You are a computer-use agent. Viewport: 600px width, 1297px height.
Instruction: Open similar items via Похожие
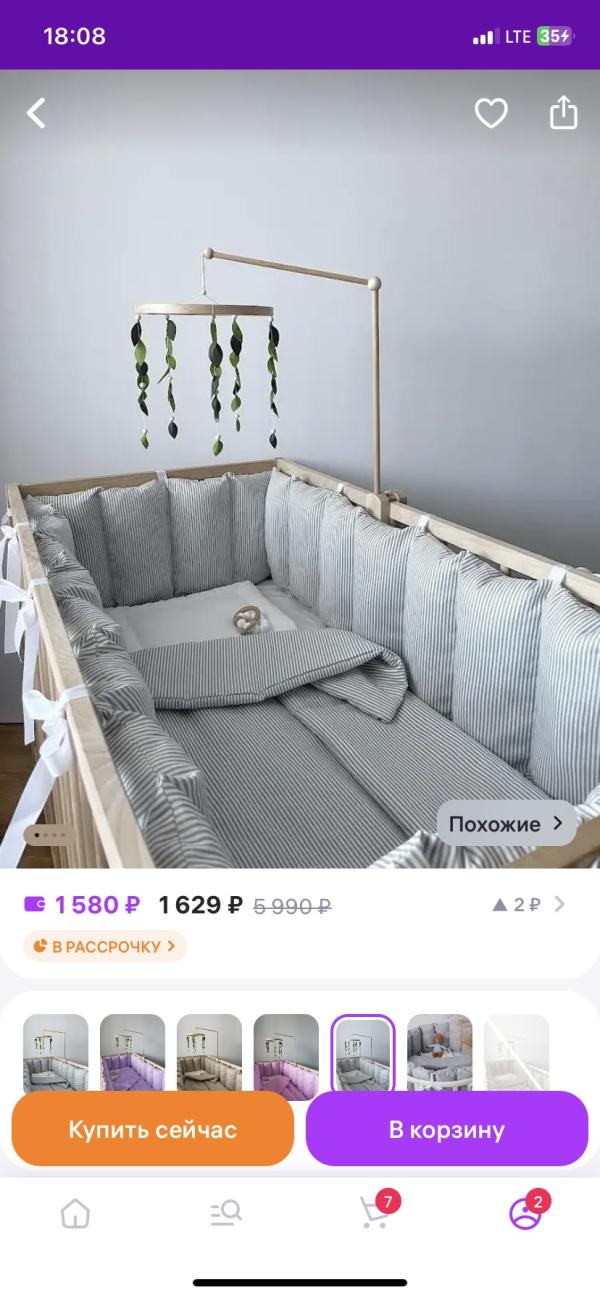(x=506, y=824)
